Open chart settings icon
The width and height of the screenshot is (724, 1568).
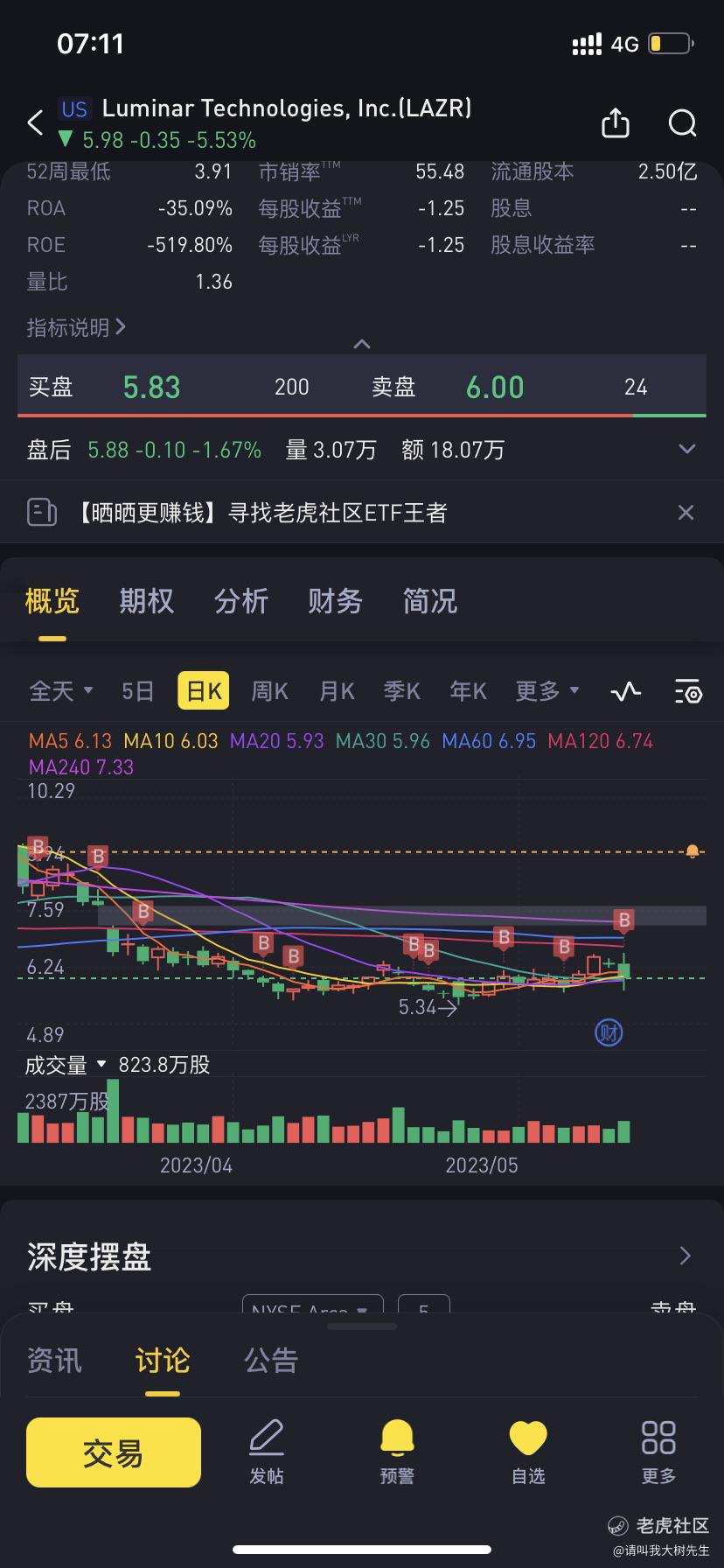click(688, 691)
